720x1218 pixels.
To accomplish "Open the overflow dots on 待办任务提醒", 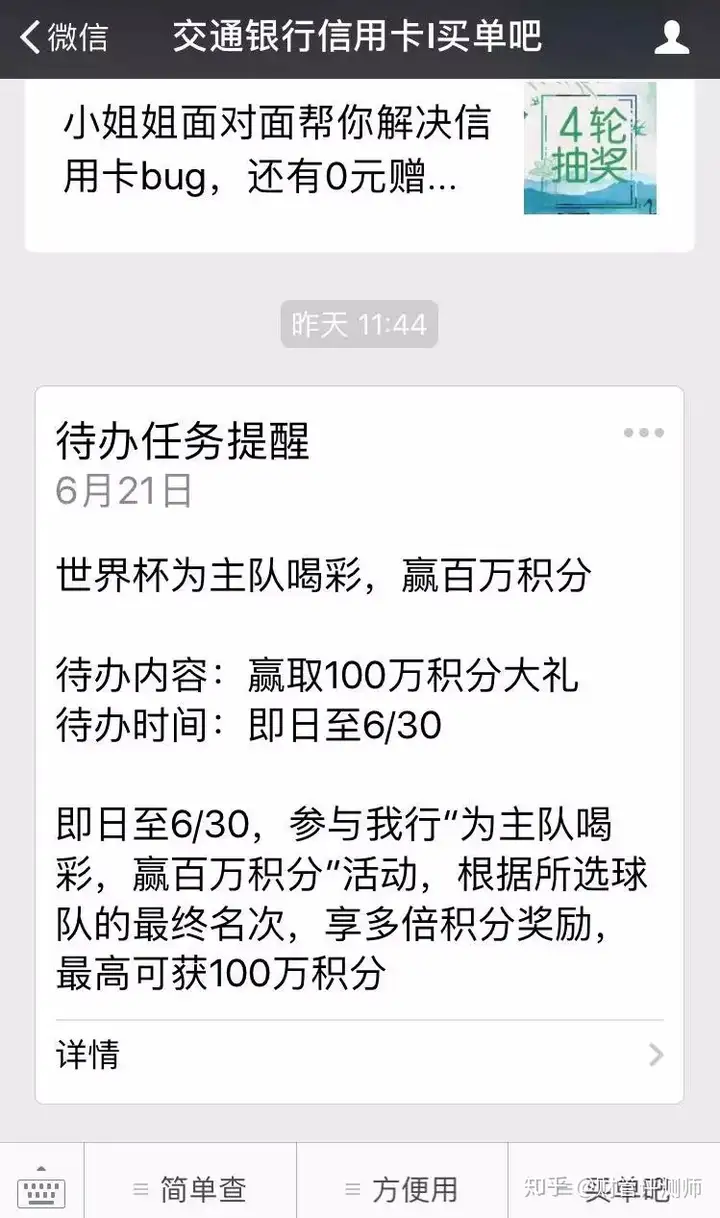I will 643,433.
